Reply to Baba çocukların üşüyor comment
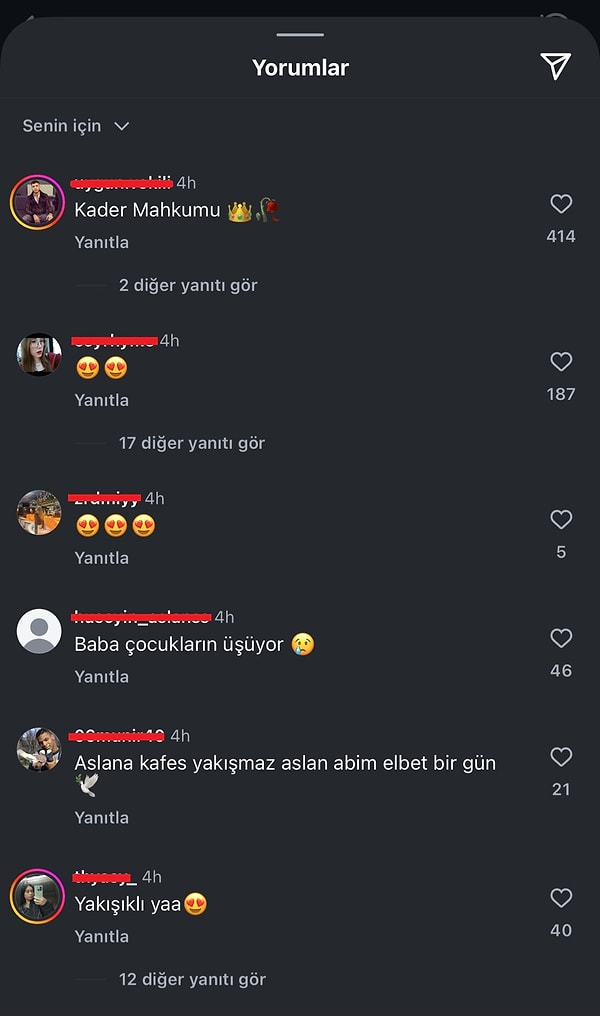This screenshot has width=600, height=1016. tap(101, 677)
